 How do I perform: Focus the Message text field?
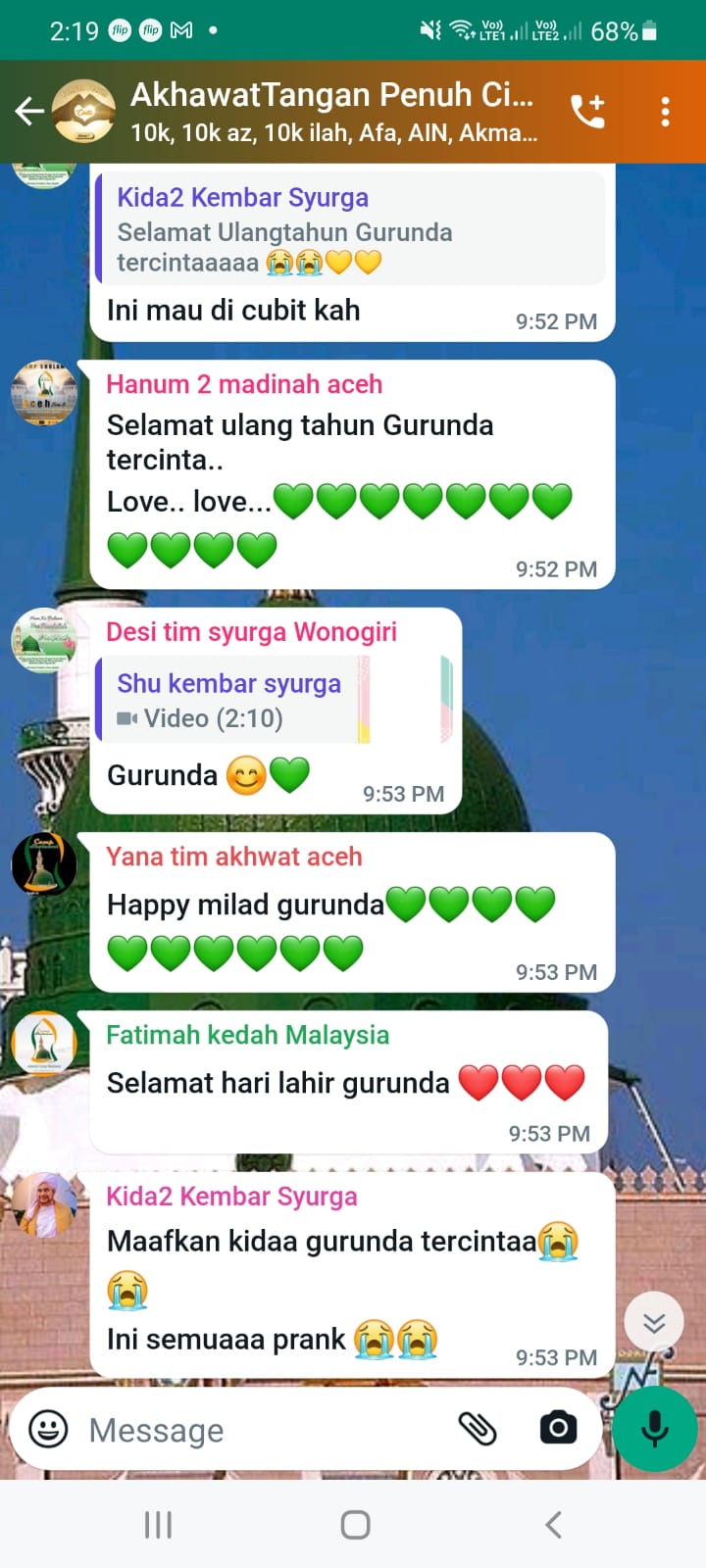265,1430
